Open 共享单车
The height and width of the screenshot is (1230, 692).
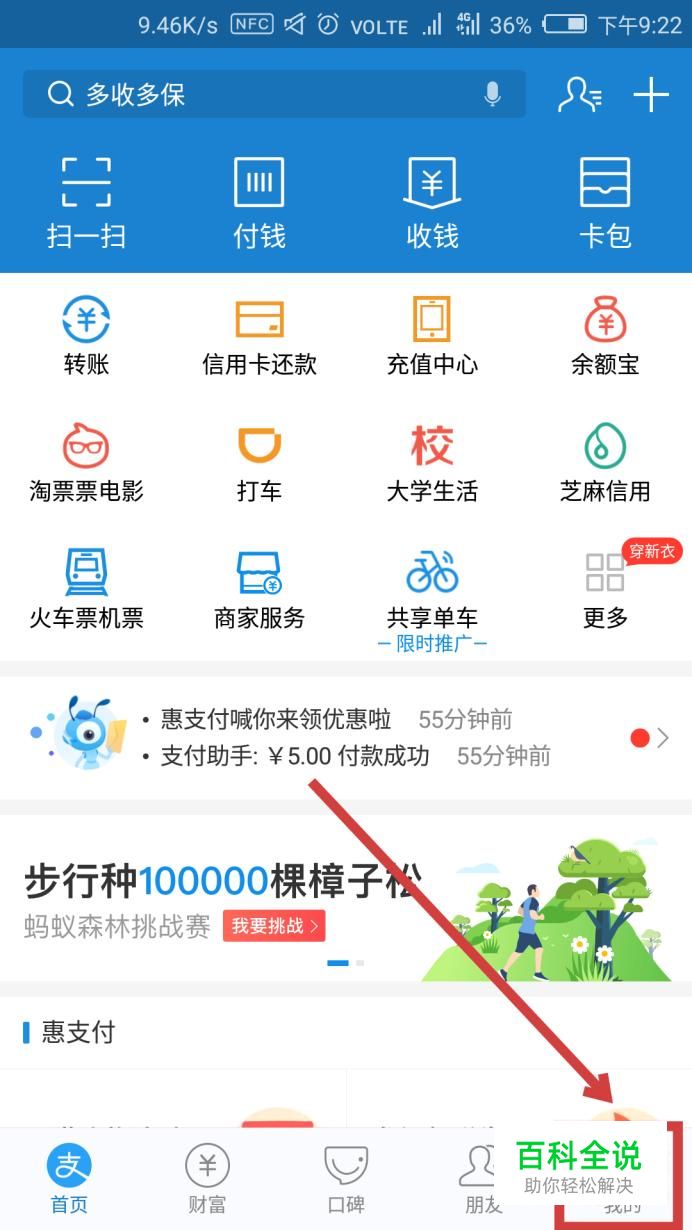click(x=432, y=590)
